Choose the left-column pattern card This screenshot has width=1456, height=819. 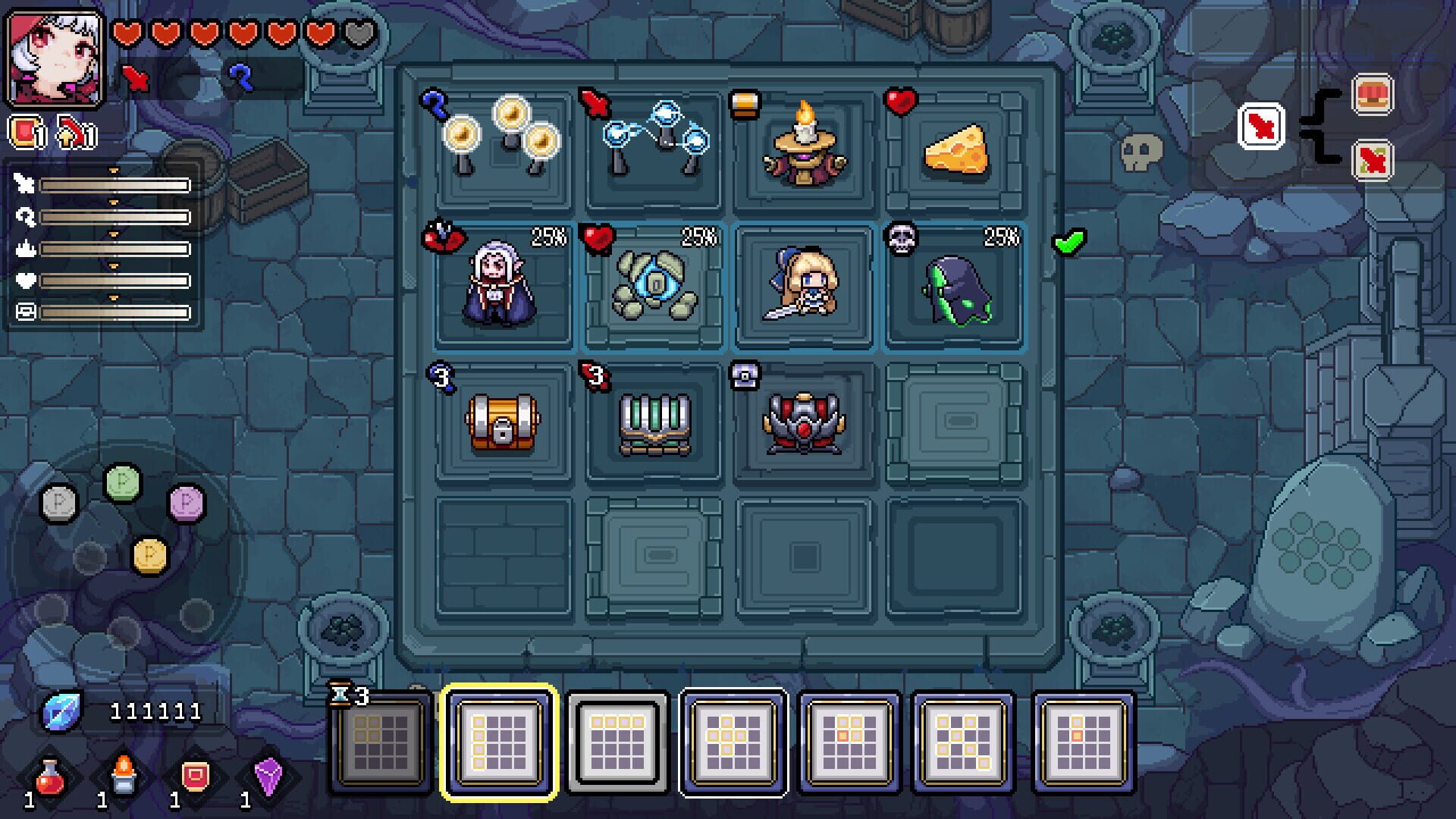tap(499, 742)
